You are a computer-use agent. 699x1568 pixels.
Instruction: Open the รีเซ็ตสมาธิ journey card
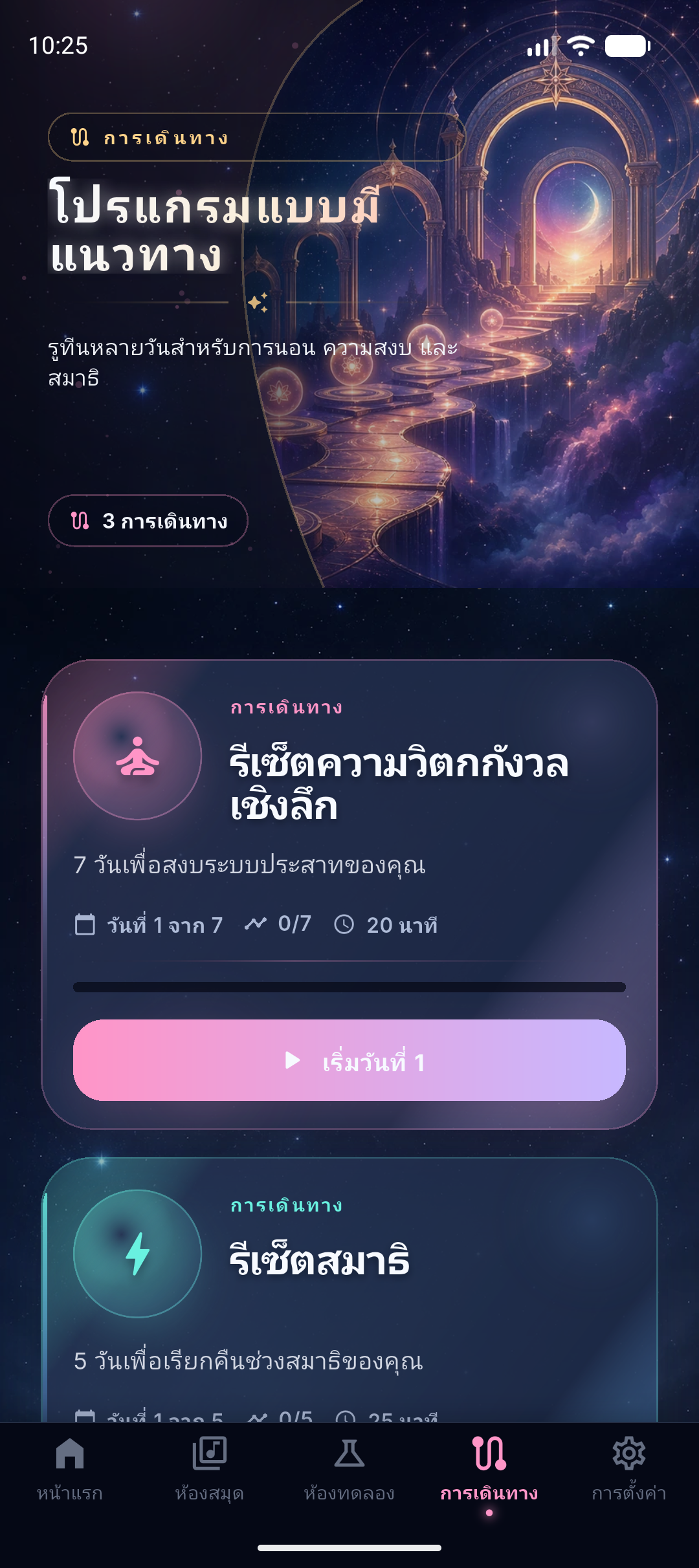click(349, 1287)
